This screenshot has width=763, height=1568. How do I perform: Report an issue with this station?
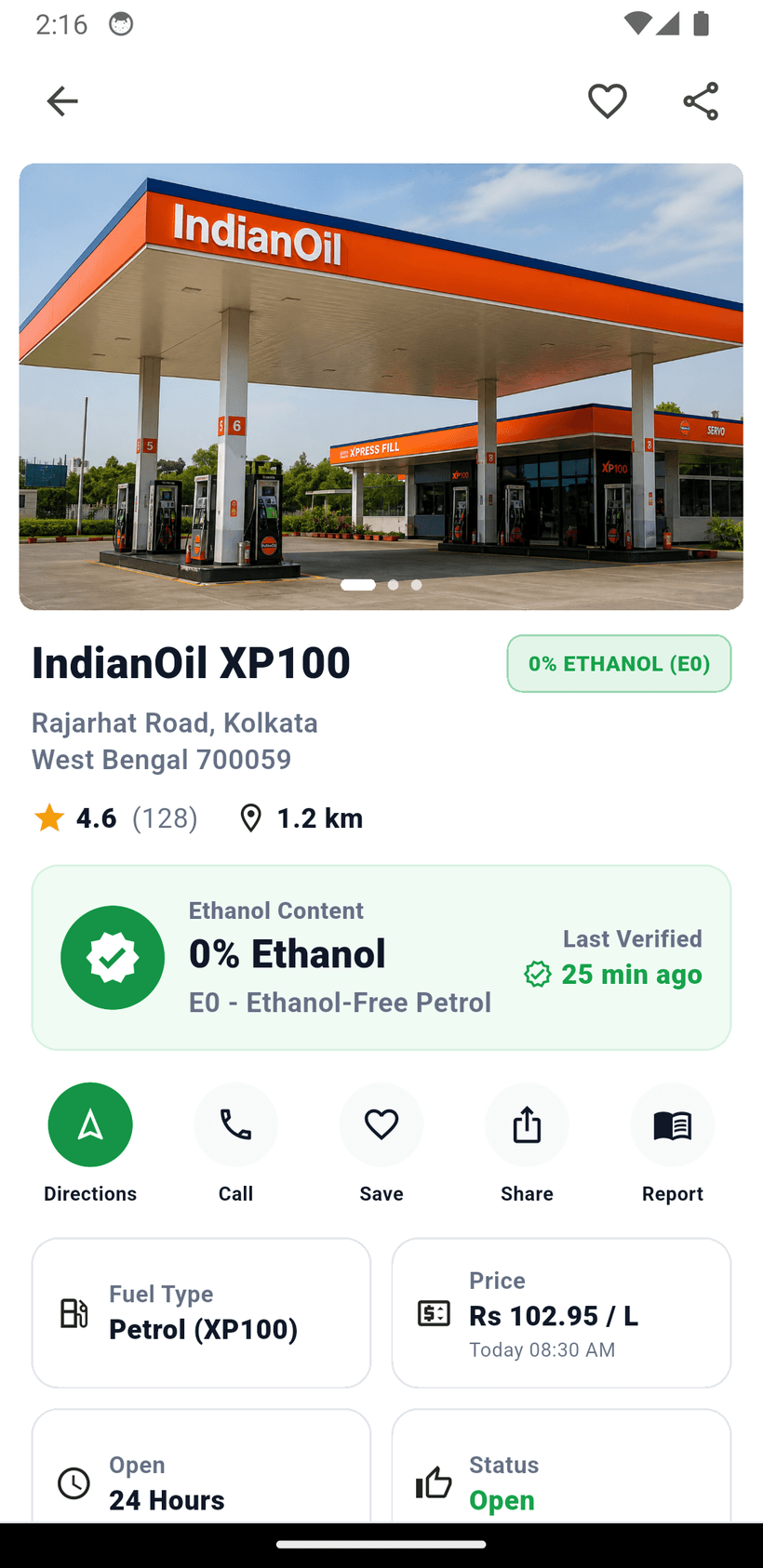[x=673, y=1143]
